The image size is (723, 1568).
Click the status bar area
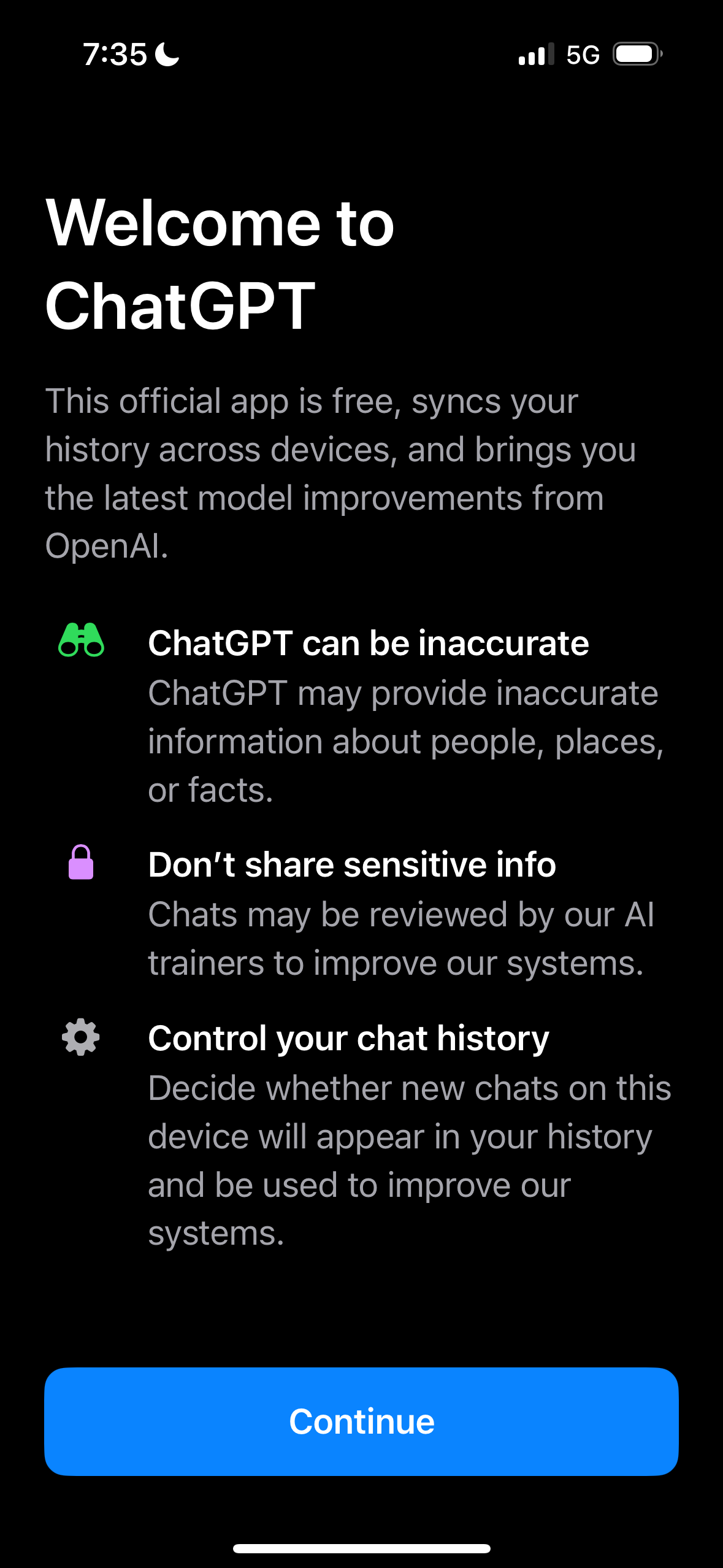coord(361,54)
